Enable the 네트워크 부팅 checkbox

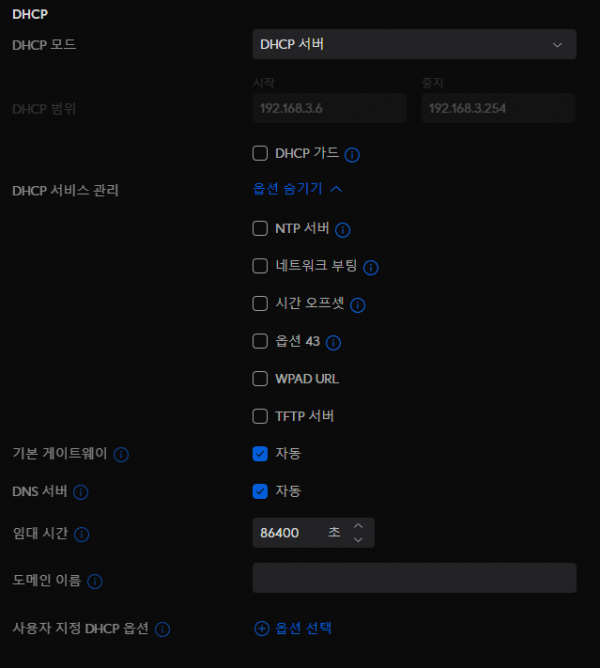point(260,266)
